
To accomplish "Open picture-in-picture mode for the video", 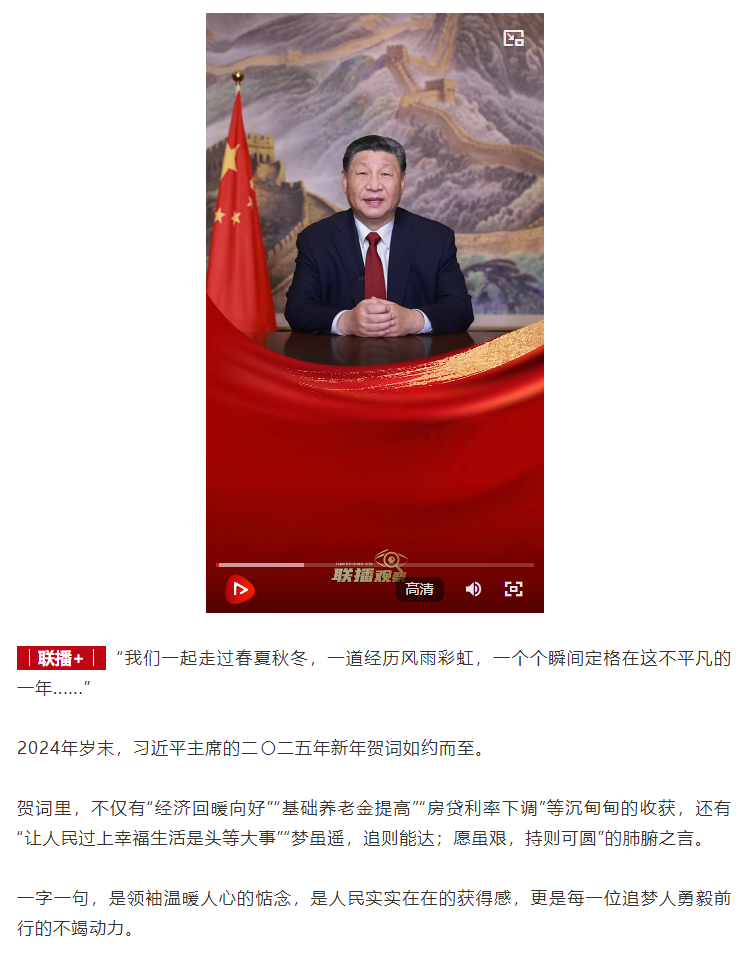I will coord(513,39).
